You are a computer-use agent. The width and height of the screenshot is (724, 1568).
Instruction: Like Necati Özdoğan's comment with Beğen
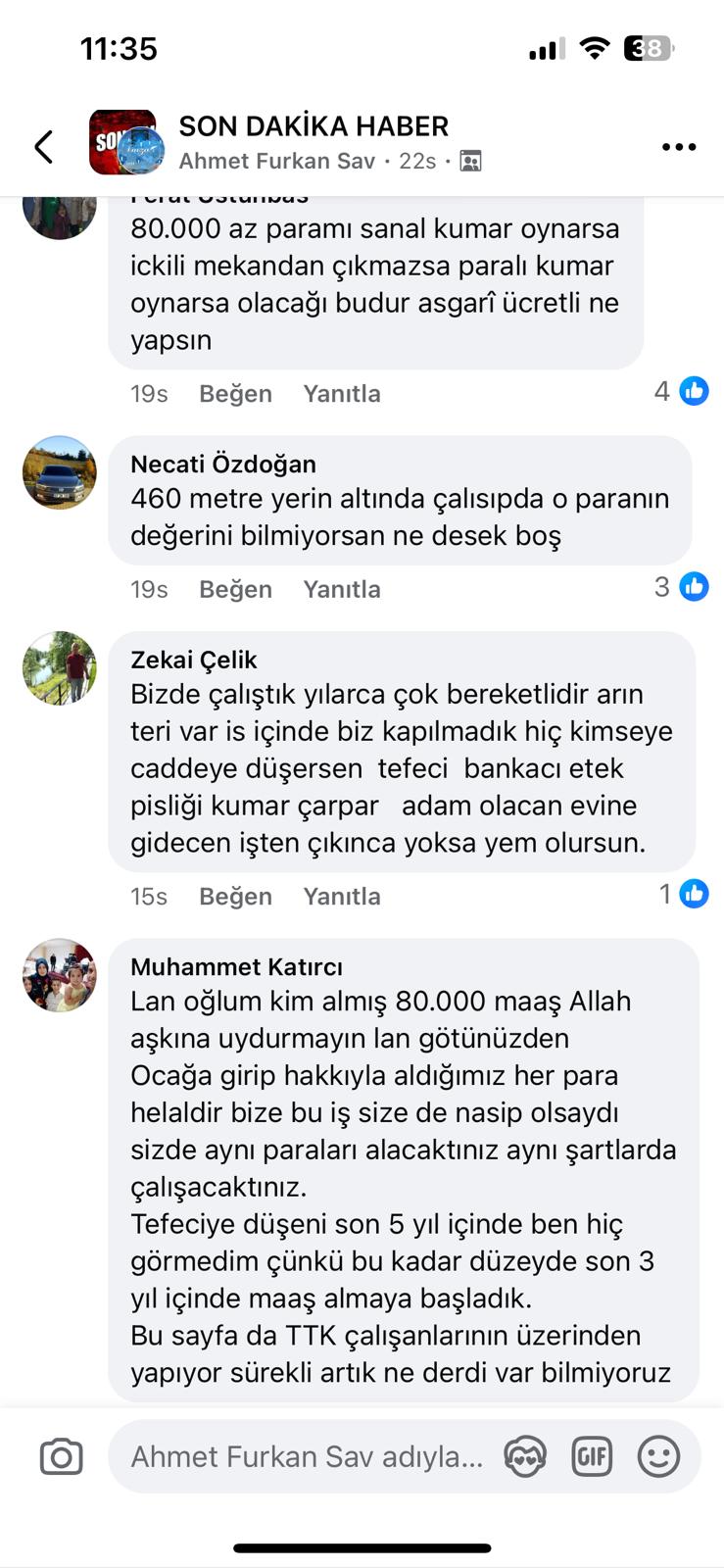[x=235, y=589]
